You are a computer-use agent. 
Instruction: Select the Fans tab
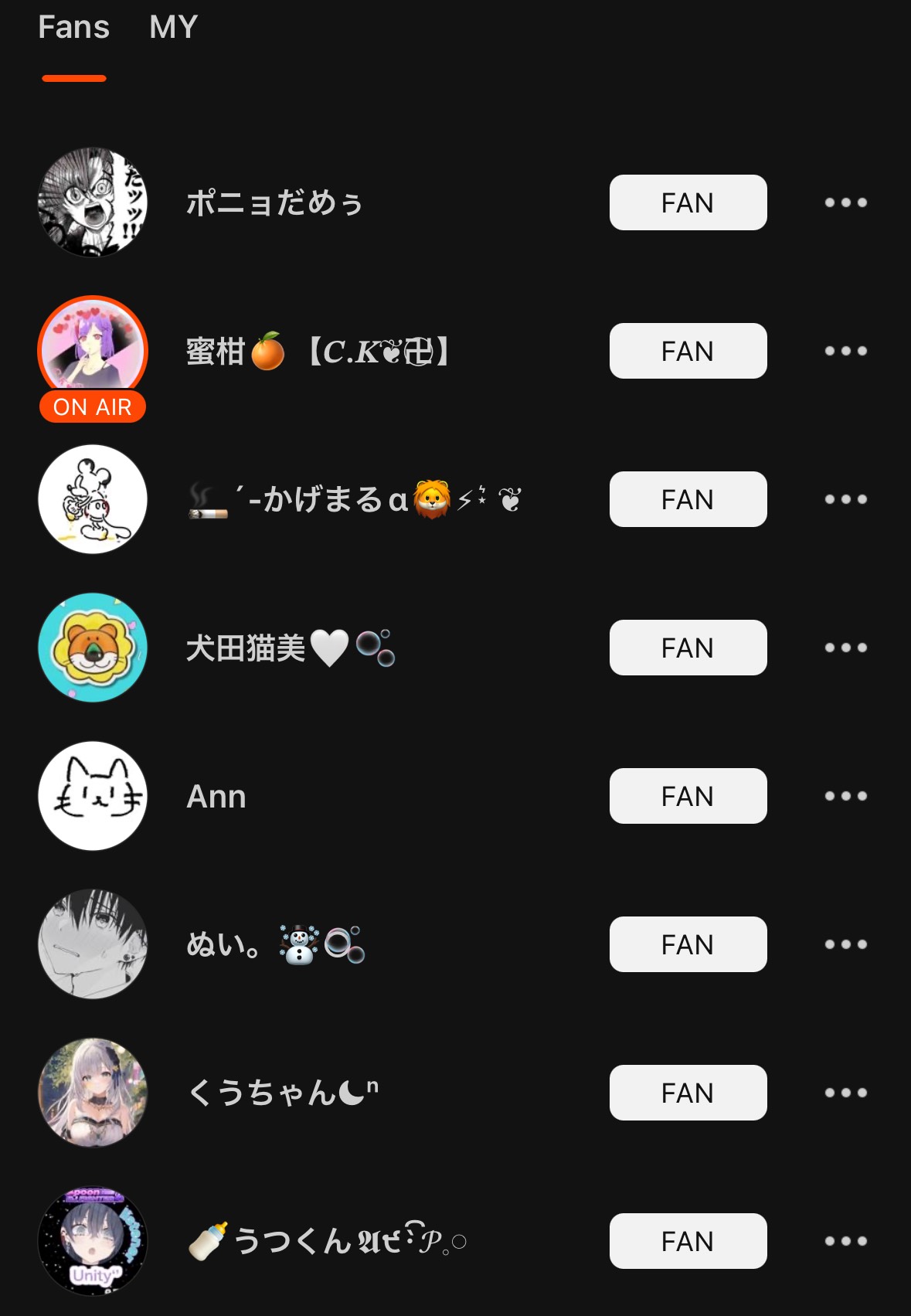[x=74, y=28]
